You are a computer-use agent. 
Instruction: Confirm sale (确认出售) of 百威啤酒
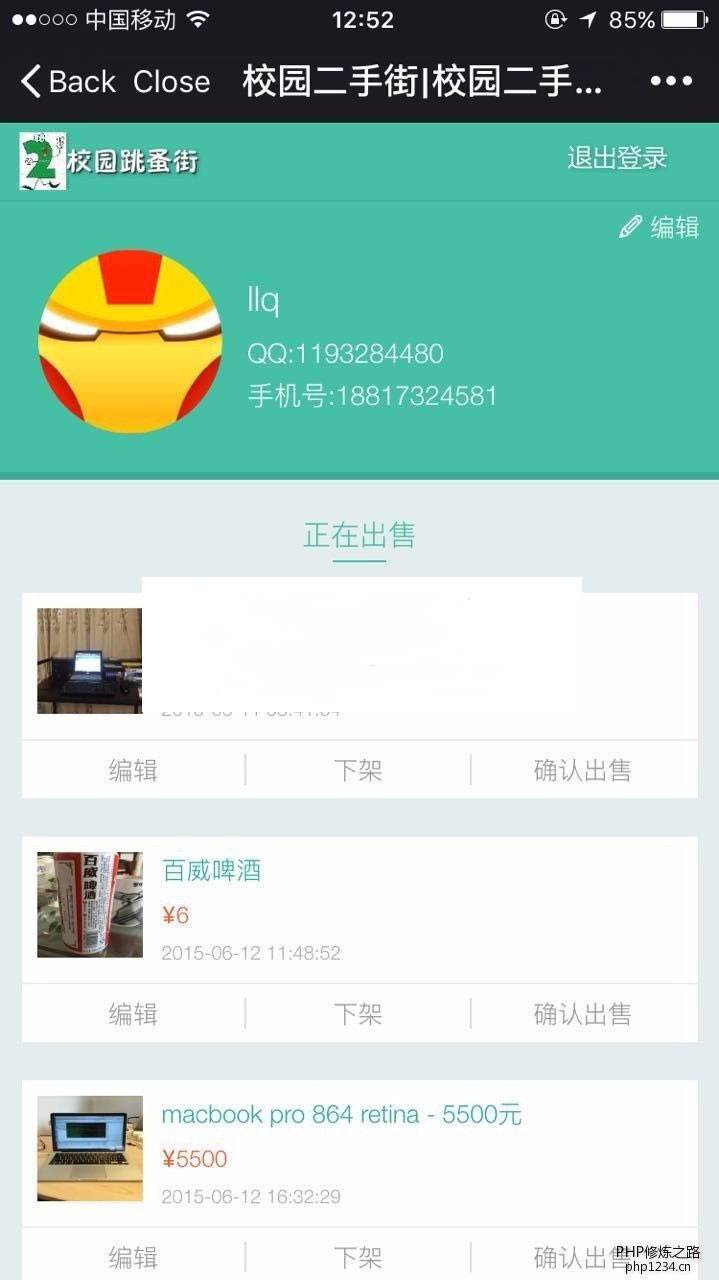pos(583,1014)
